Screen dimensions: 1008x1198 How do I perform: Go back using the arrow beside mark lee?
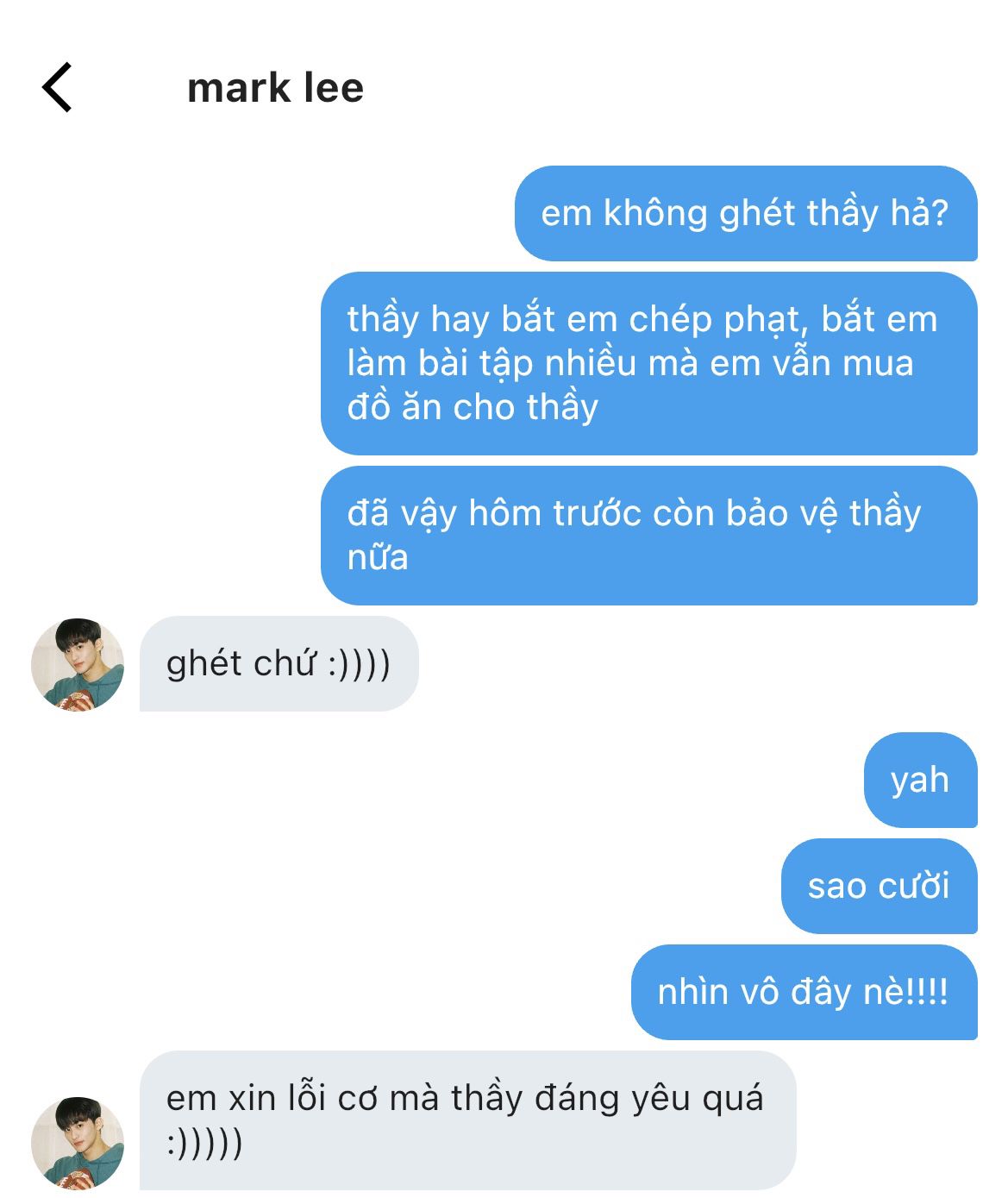57,88
